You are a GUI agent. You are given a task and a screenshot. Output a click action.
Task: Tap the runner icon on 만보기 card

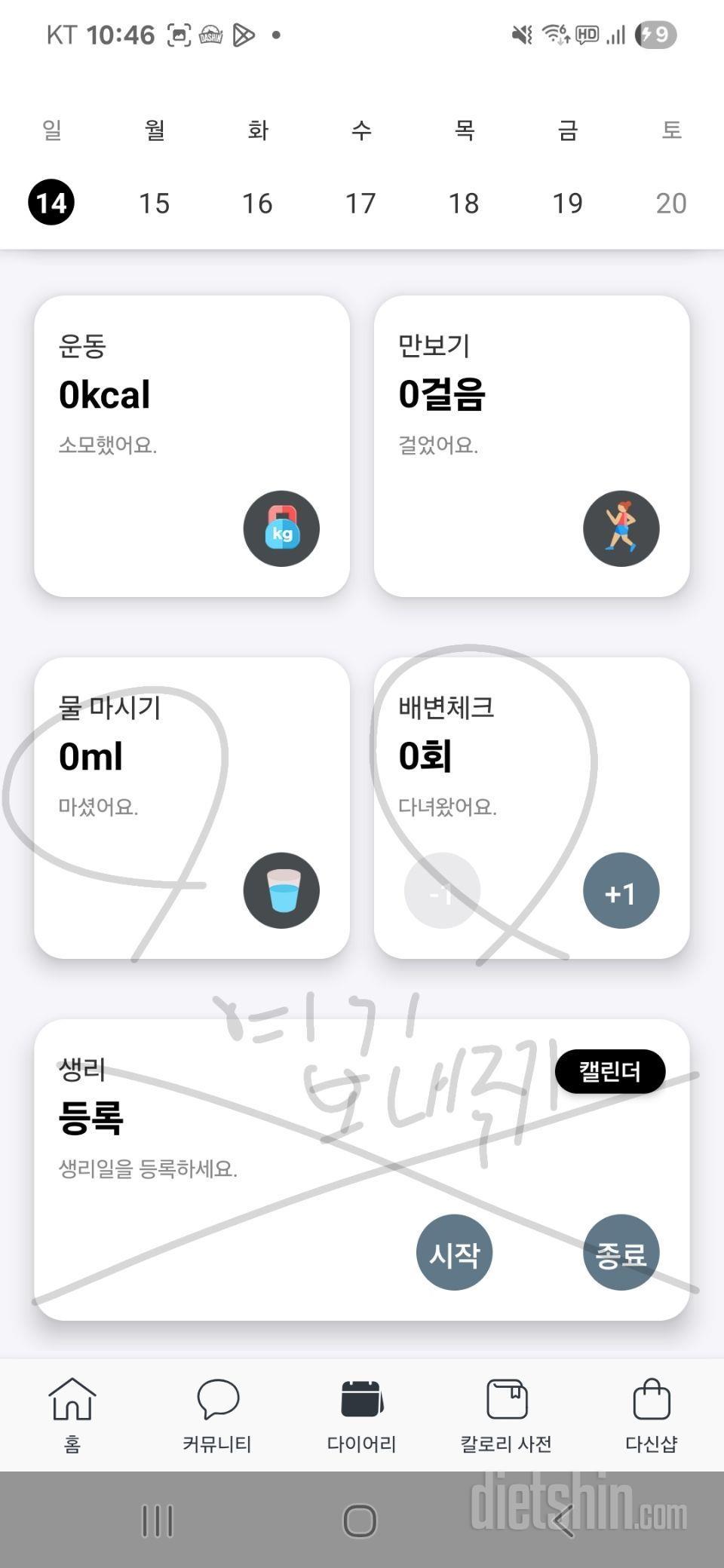pyautogui.click(x=621, y=528)
